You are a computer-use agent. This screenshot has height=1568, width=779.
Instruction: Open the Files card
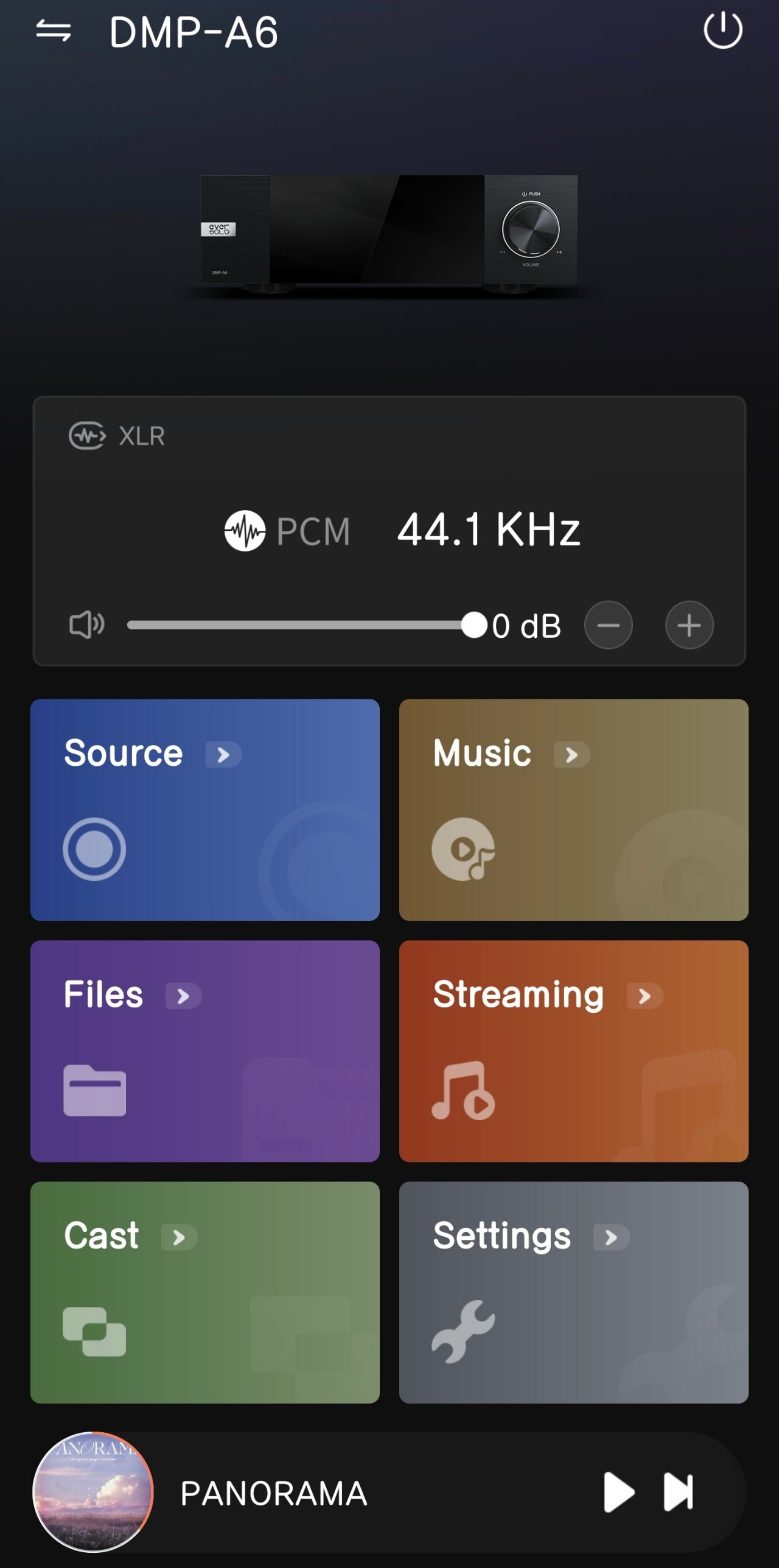tap(205, 1051)
